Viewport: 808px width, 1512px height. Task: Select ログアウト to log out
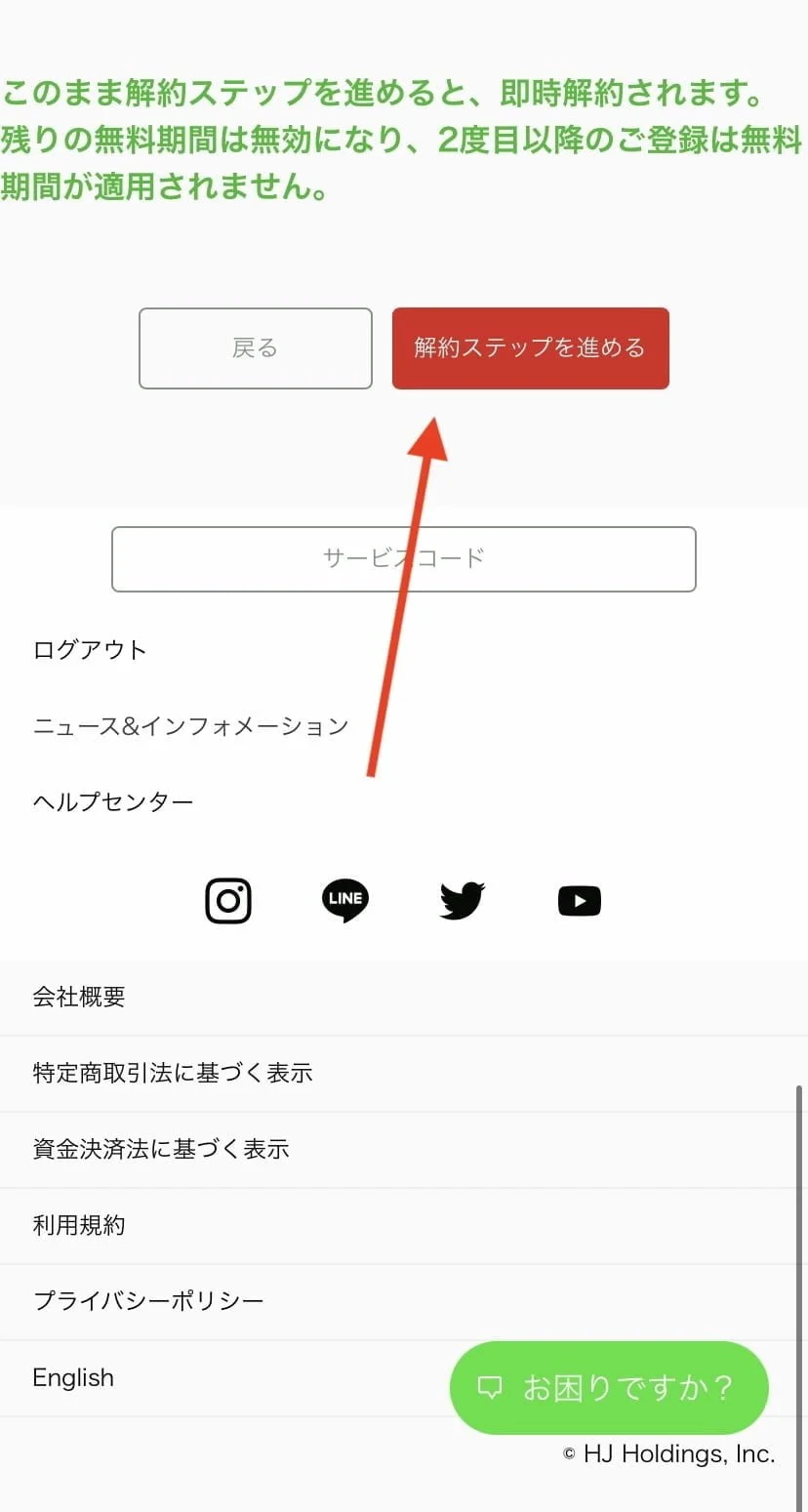tap(90, 650)
